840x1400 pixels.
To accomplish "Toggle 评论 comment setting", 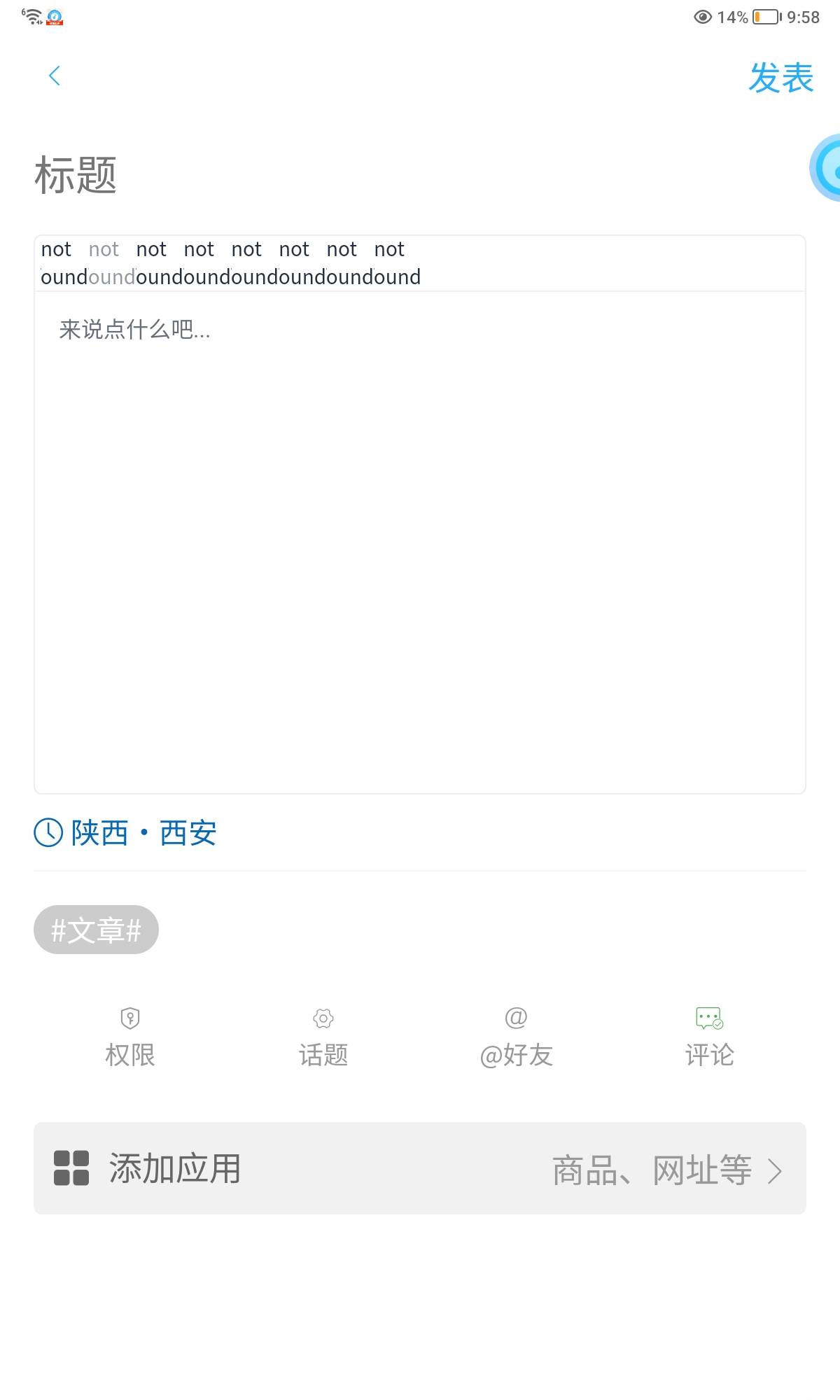I will (709, 1037).
